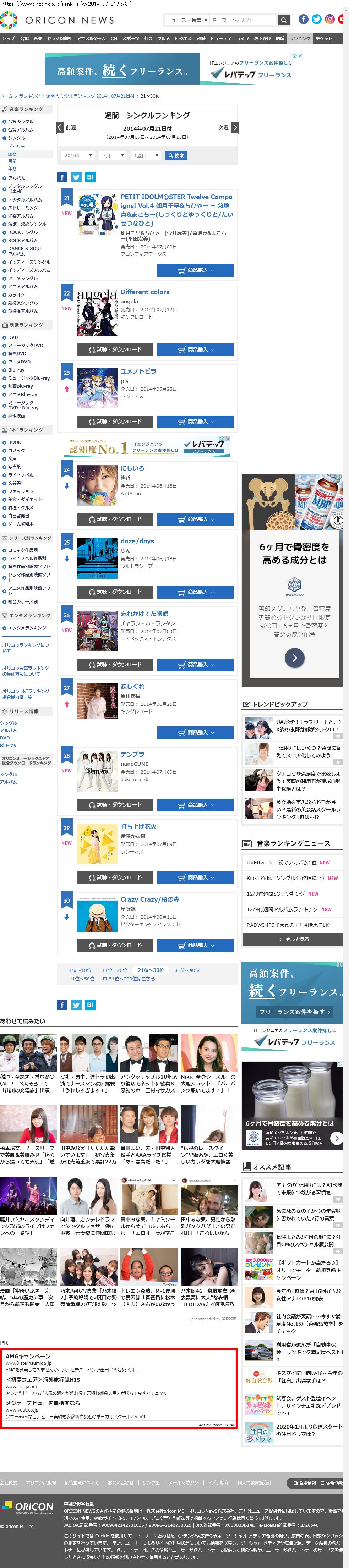349x1568 pixels.
Task: Focus the キーワードを入力 search field
Action: (x=242, y=20)
